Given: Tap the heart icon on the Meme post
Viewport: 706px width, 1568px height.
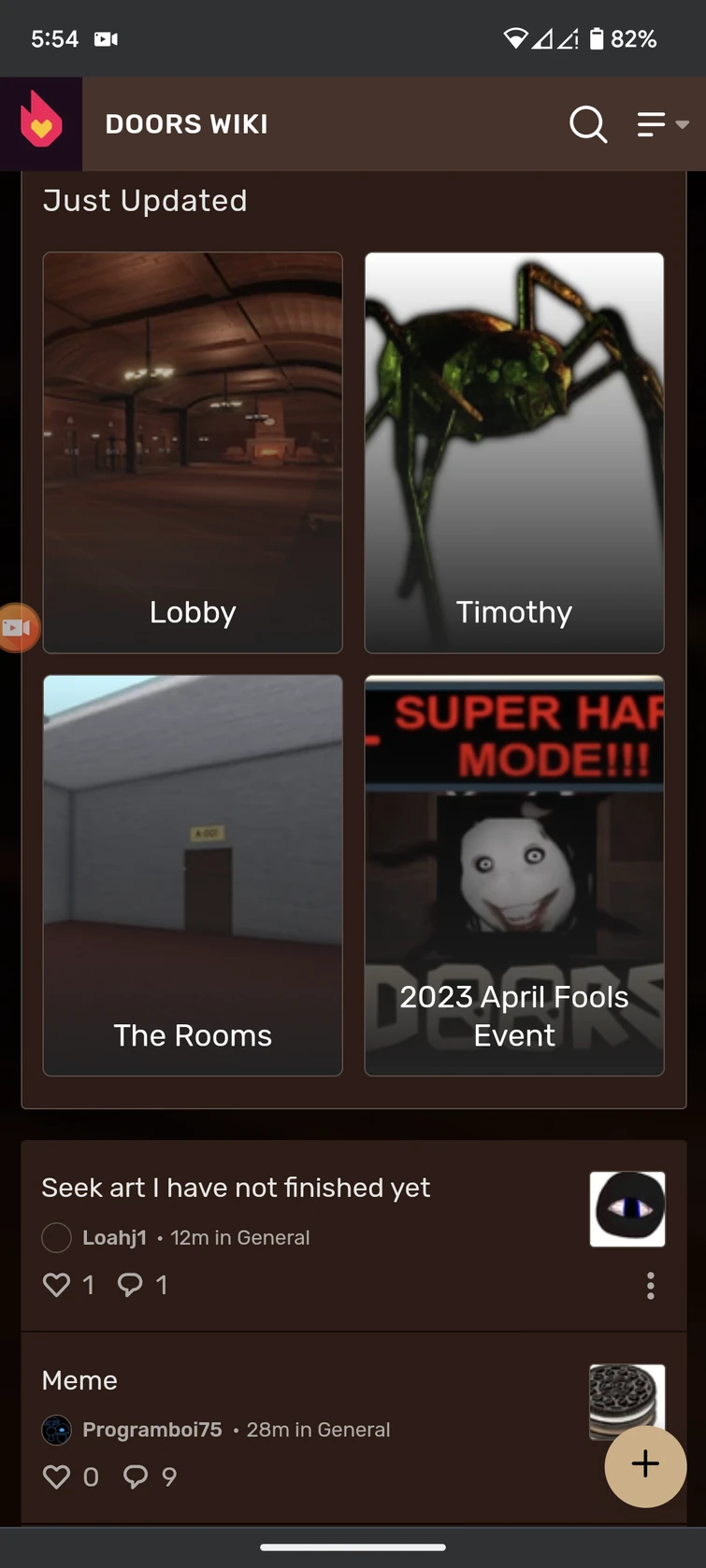Looking at the screenshot, I should (56, 1476).
